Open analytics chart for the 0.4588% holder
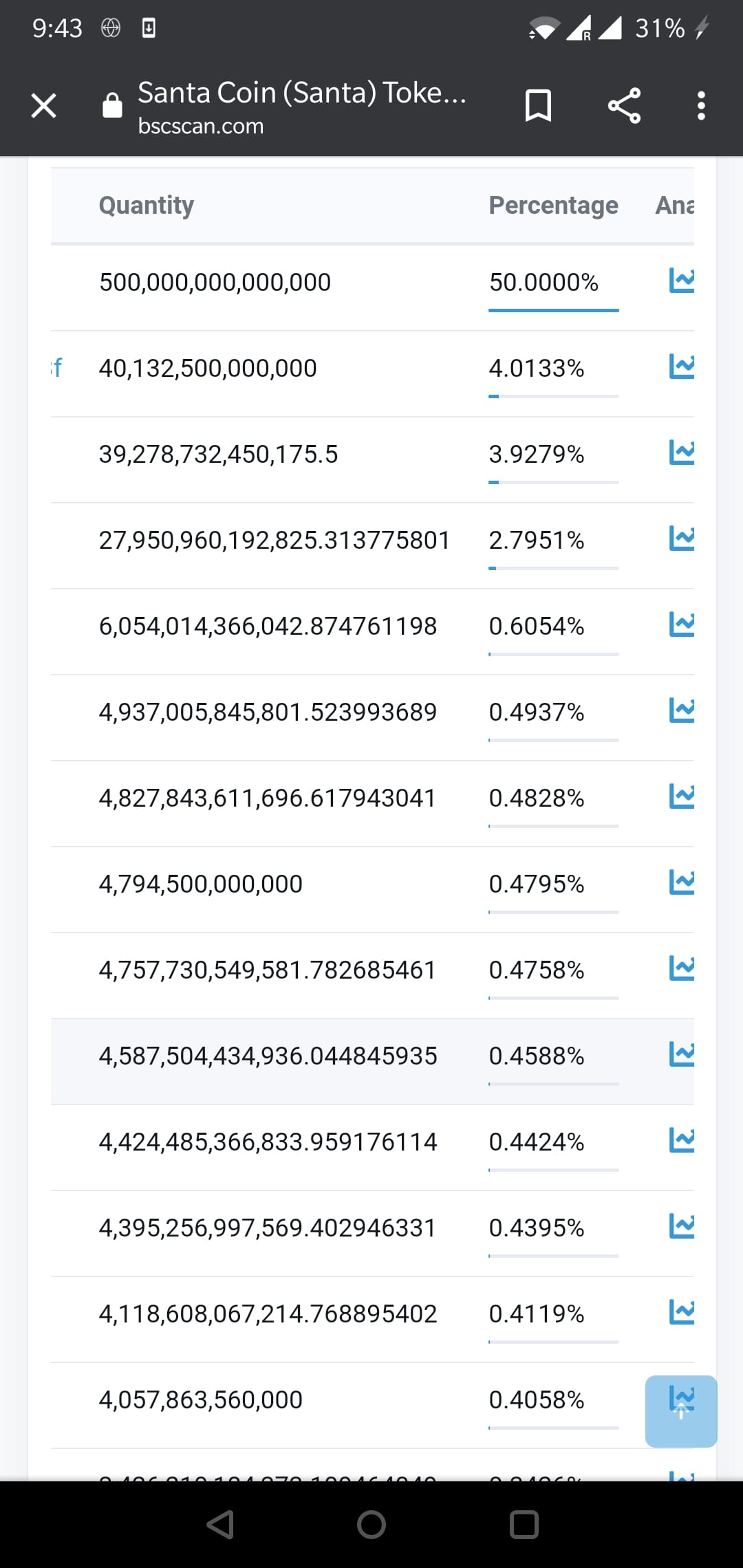The width and height of the screenshot is (743, 1568). pyautogui.click(x=682, y=1054)
